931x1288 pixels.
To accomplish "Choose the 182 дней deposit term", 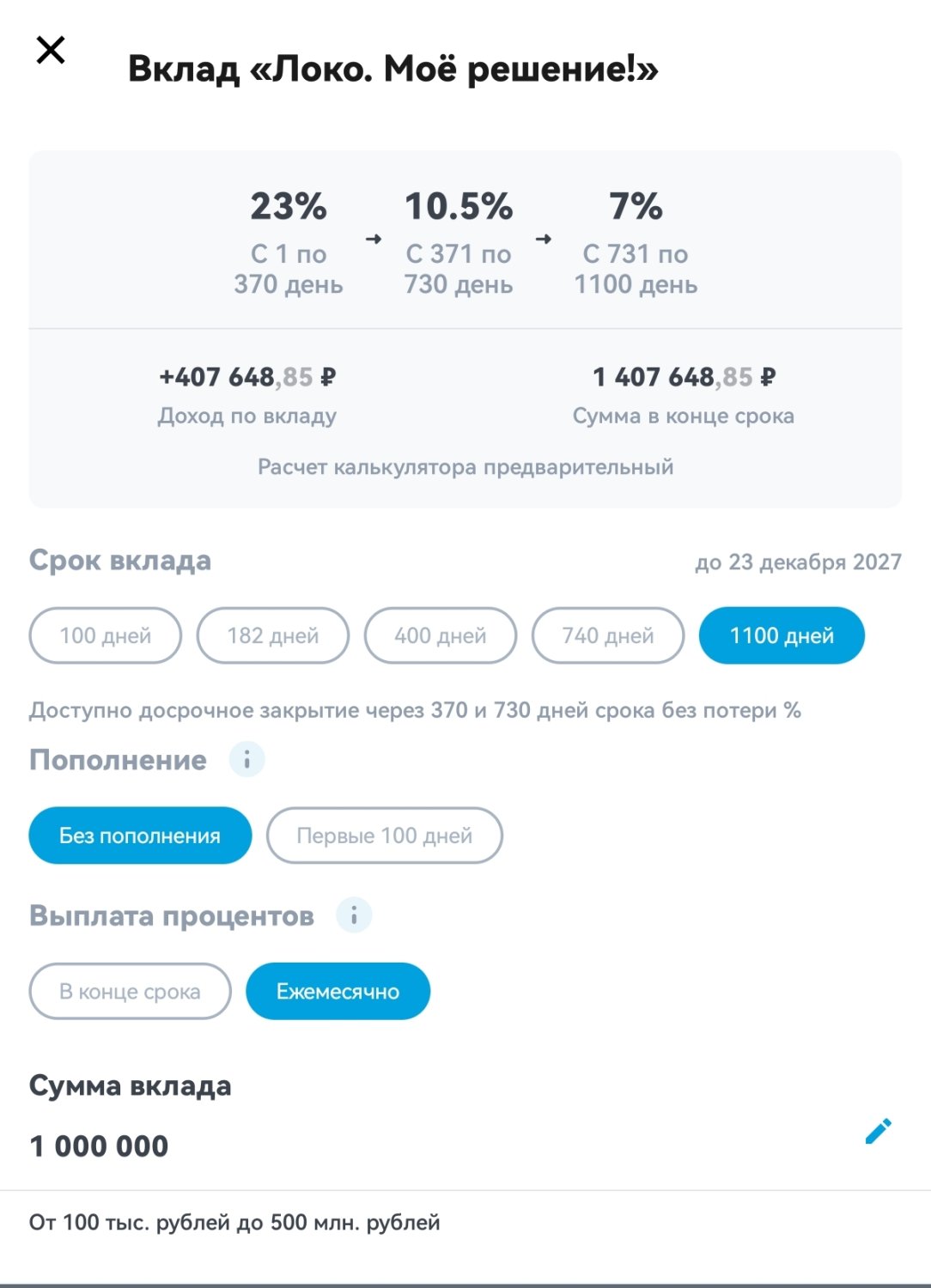I will click(x=272, y=635).
